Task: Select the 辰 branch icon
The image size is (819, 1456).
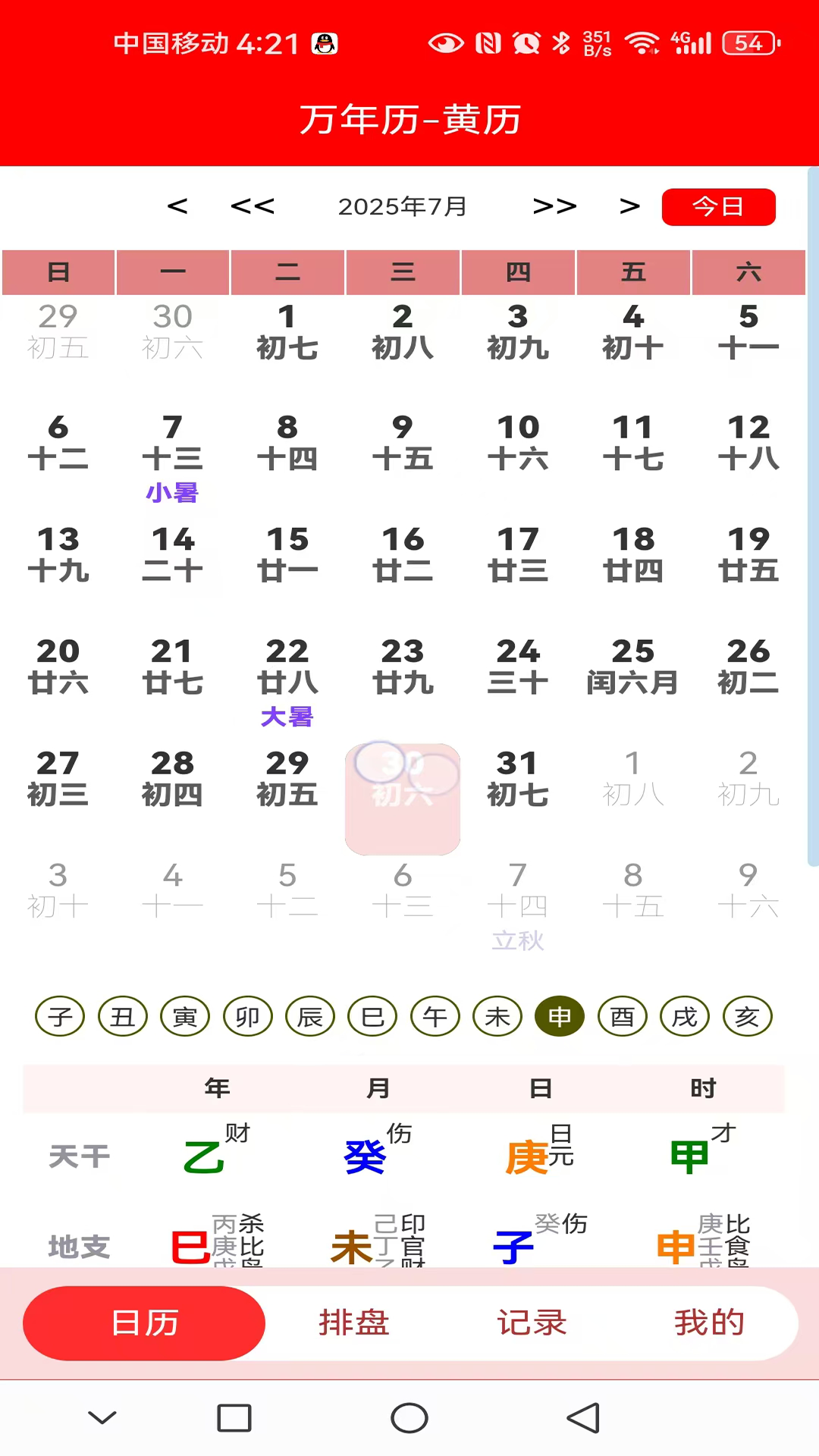Action: point(309,1016)
